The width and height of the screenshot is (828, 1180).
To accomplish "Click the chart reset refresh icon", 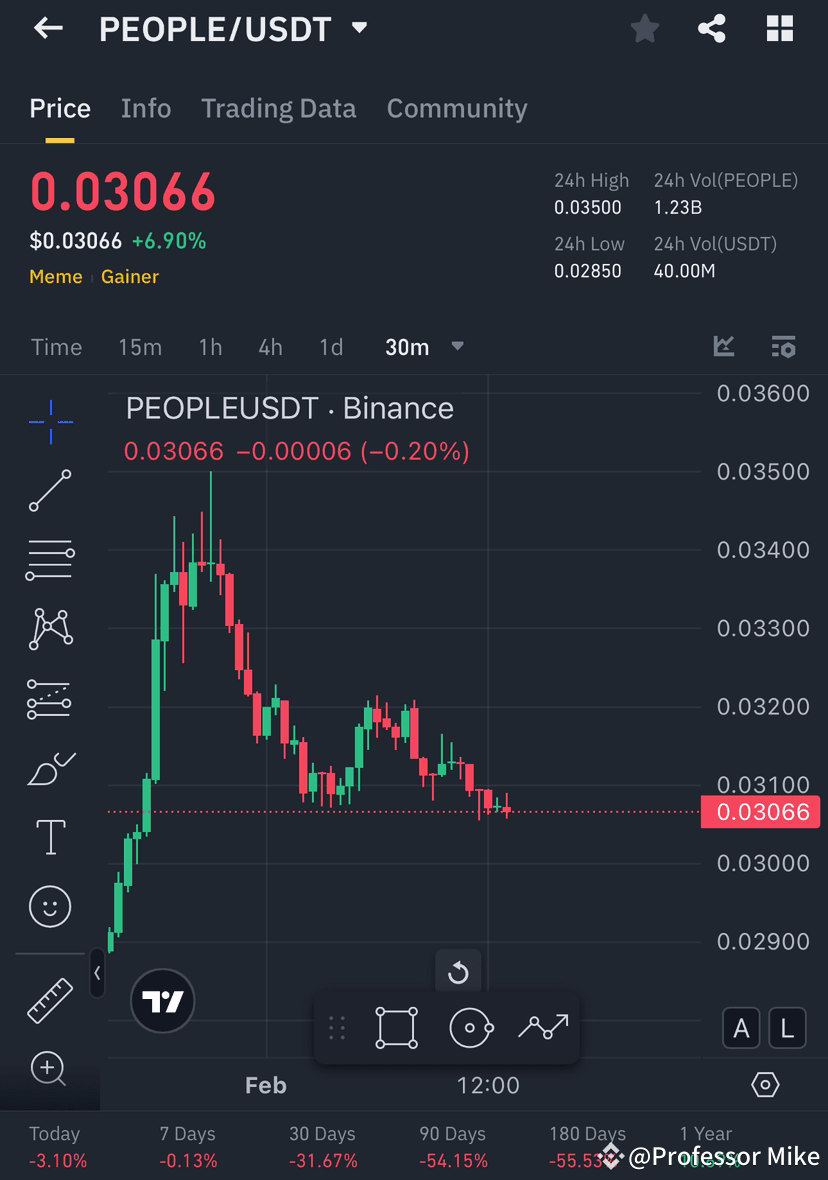I will coord(459,969).
